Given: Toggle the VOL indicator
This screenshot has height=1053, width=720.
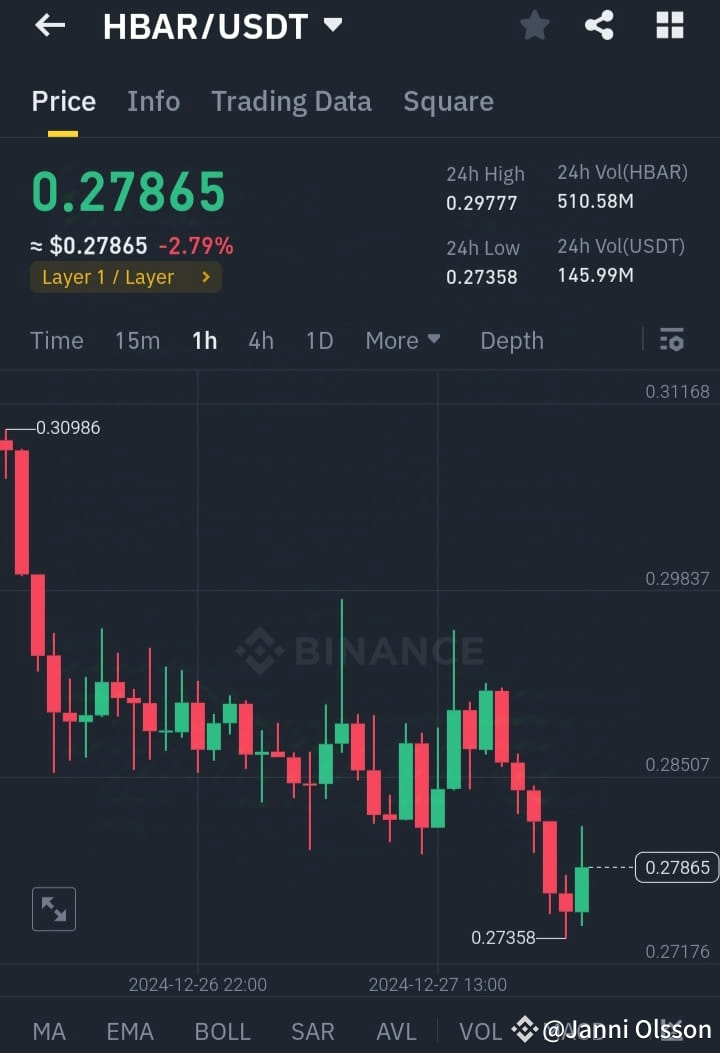Looking at the screenshot, I should (480, 1031).
